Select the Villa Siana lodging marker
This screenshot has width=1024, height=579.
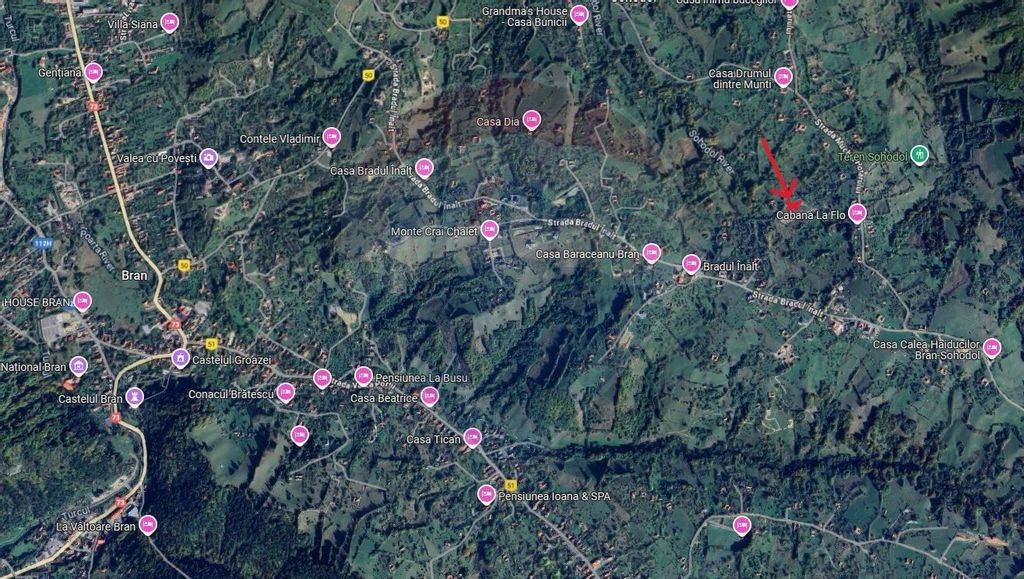click(169, 22)
